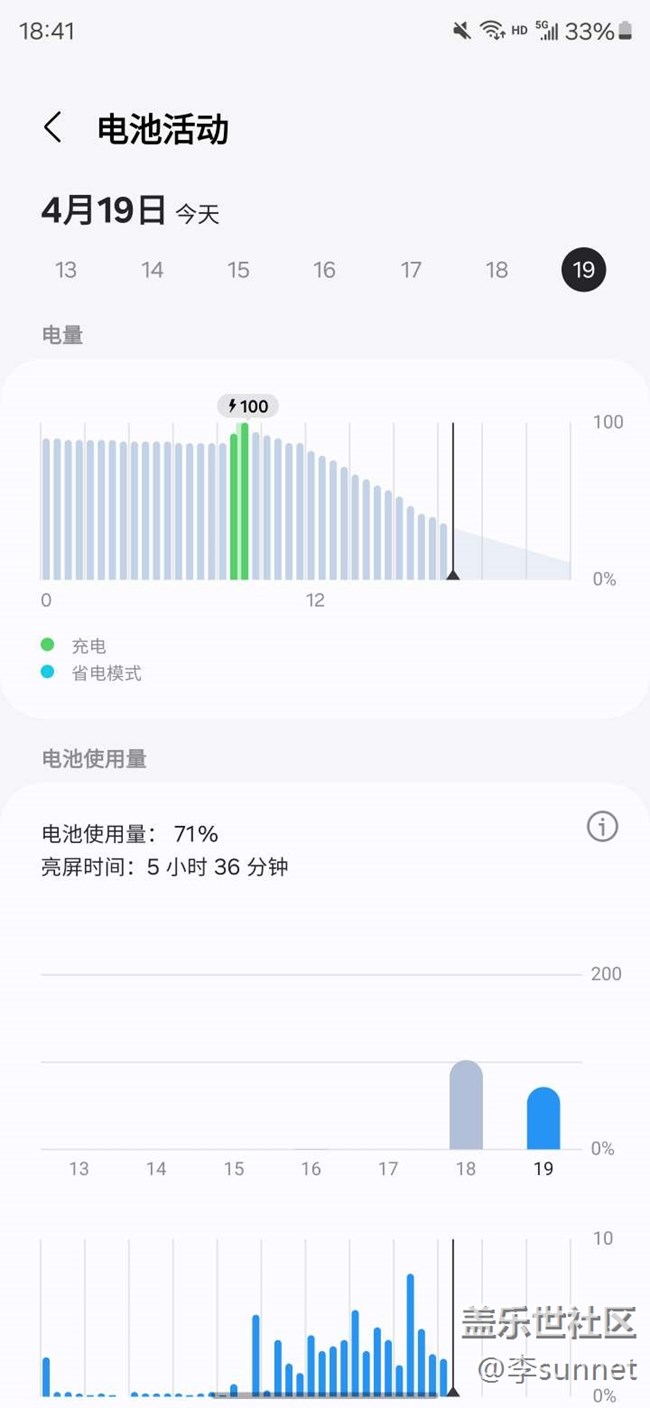Select today's date 19 in the day strip
This screenshot has height=1408, width=650.
tap(584, 270)
